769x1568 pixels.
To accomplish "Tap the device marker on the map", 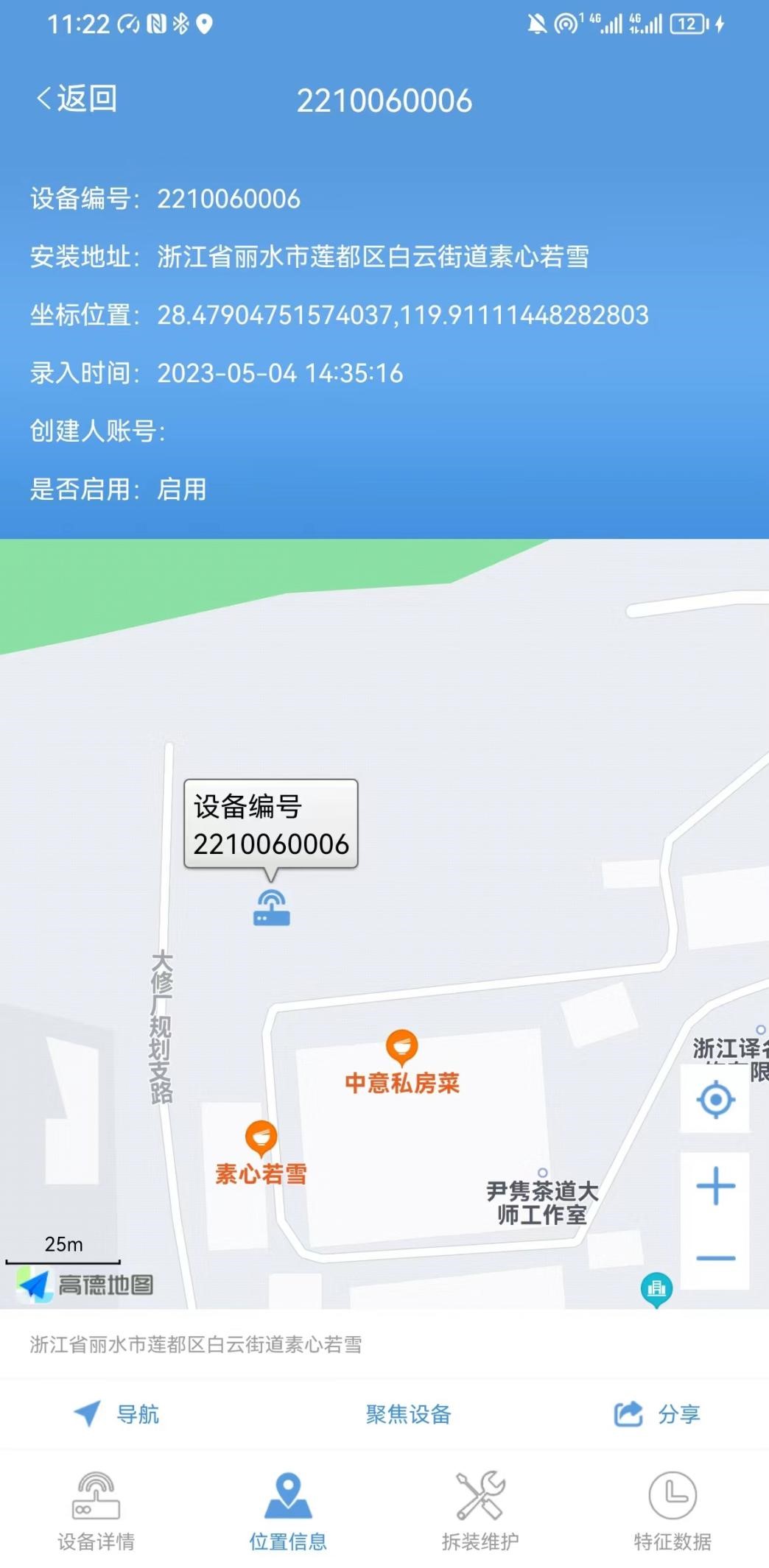I will [x=272, y=907].
